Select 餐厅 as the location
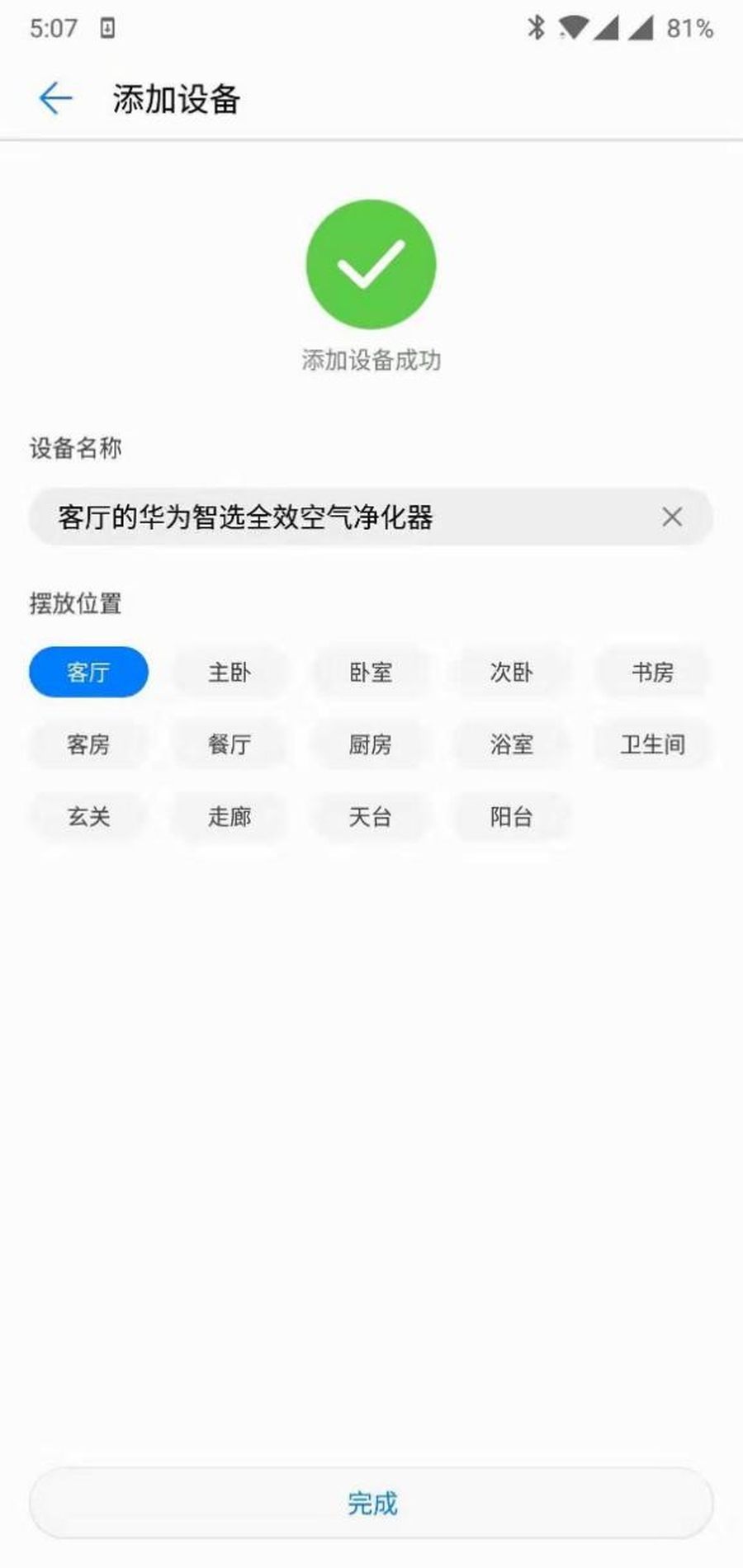The height and width of the screenshot is (1568, 743). pos(230,744)
